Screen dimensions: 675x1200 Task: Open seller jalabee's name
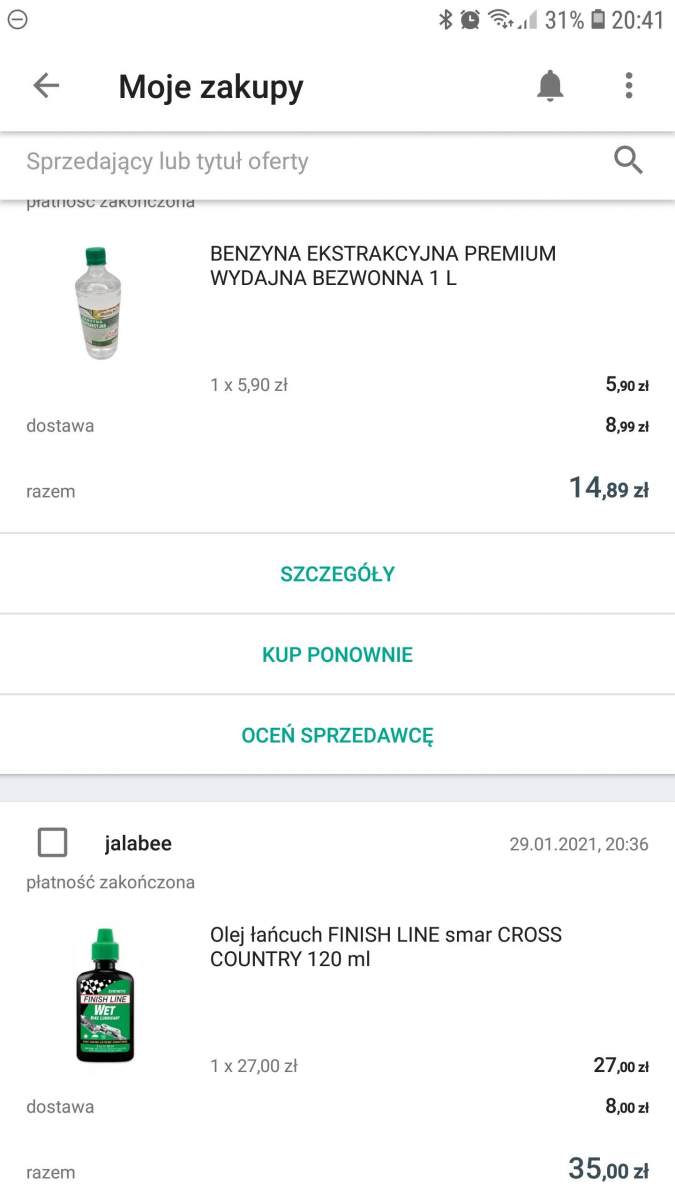click(x=138, y=844)
